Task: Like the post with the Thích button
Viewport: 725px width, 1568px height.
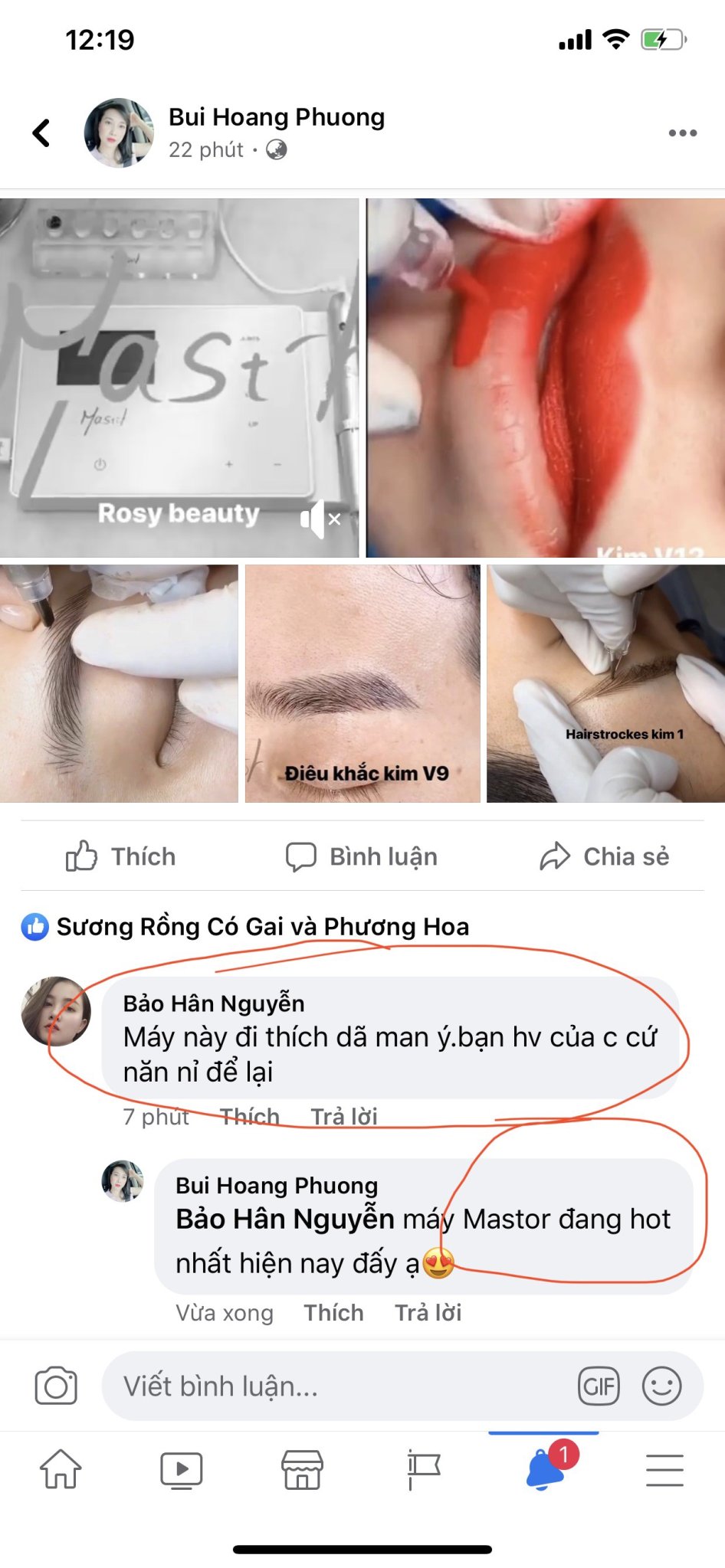Action: (121, 856)
